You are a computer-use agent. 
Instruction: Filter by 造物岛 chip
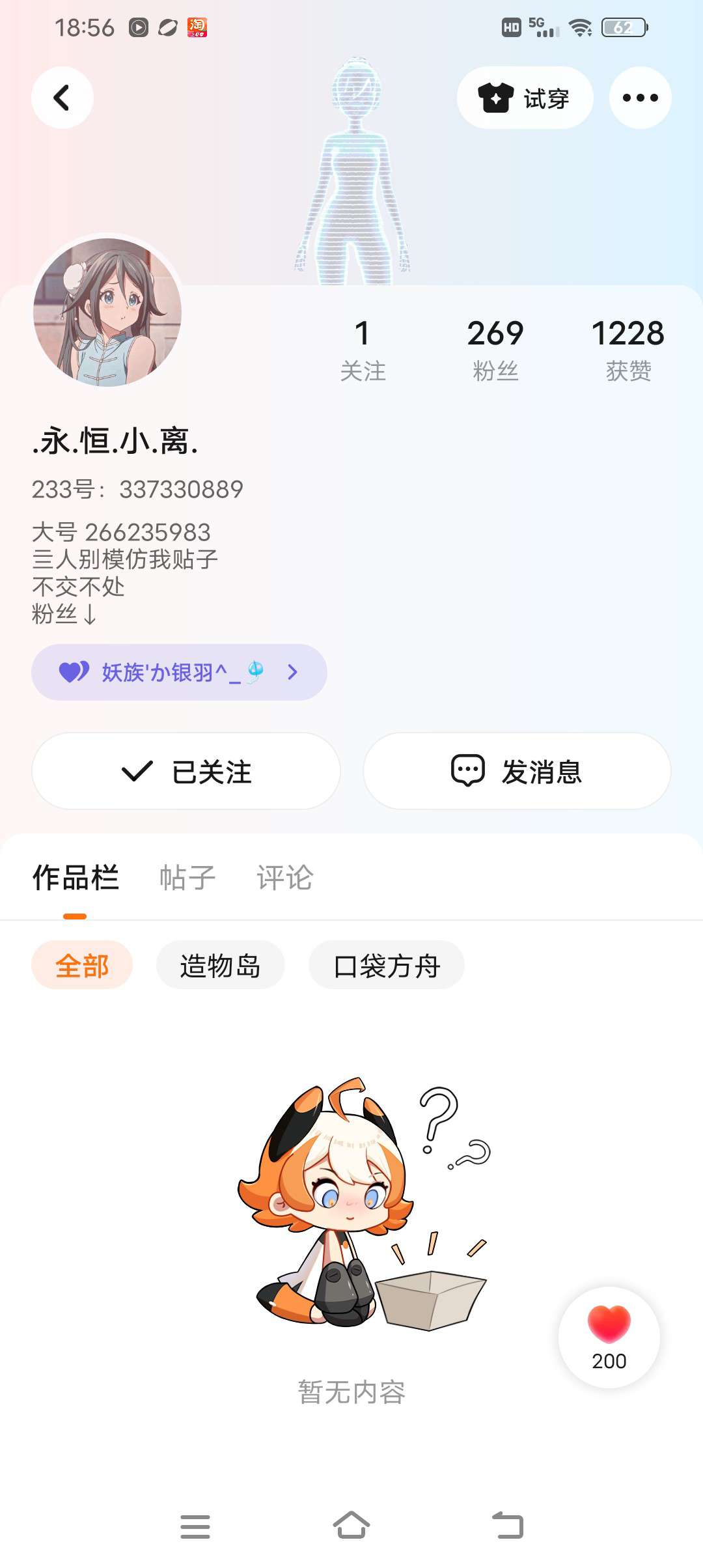[x=220, y=965]
